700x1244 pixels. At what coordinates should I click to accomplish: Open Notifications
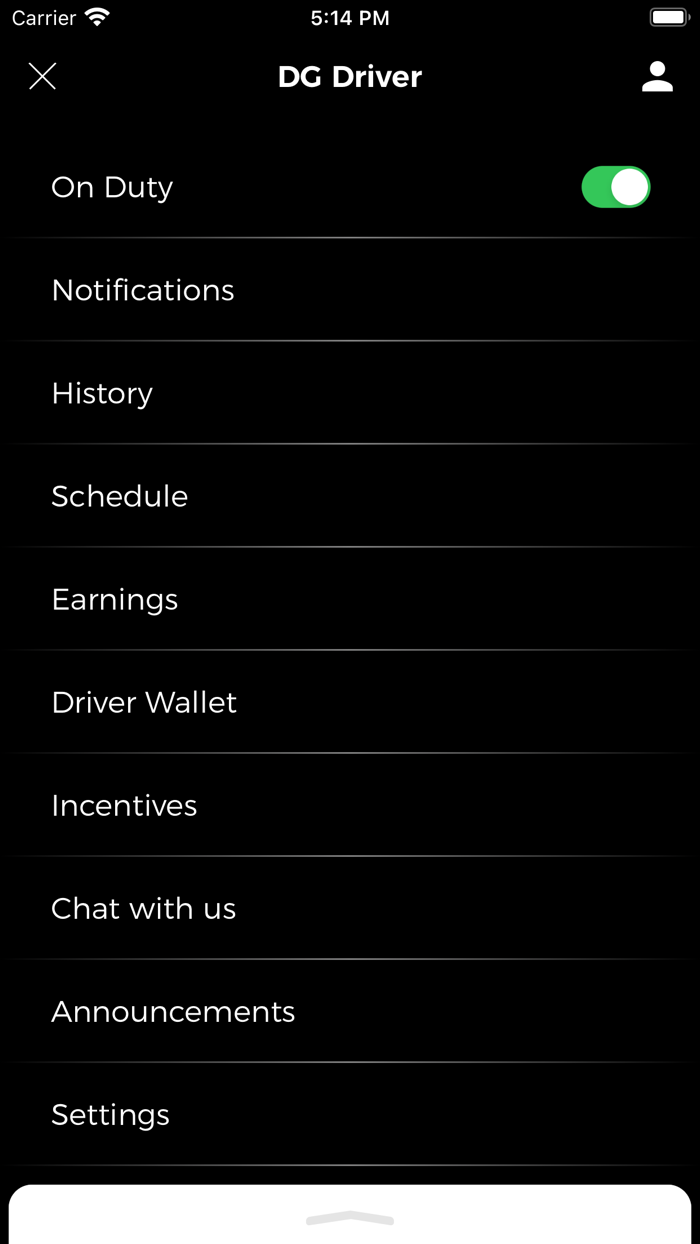point(143,290)
